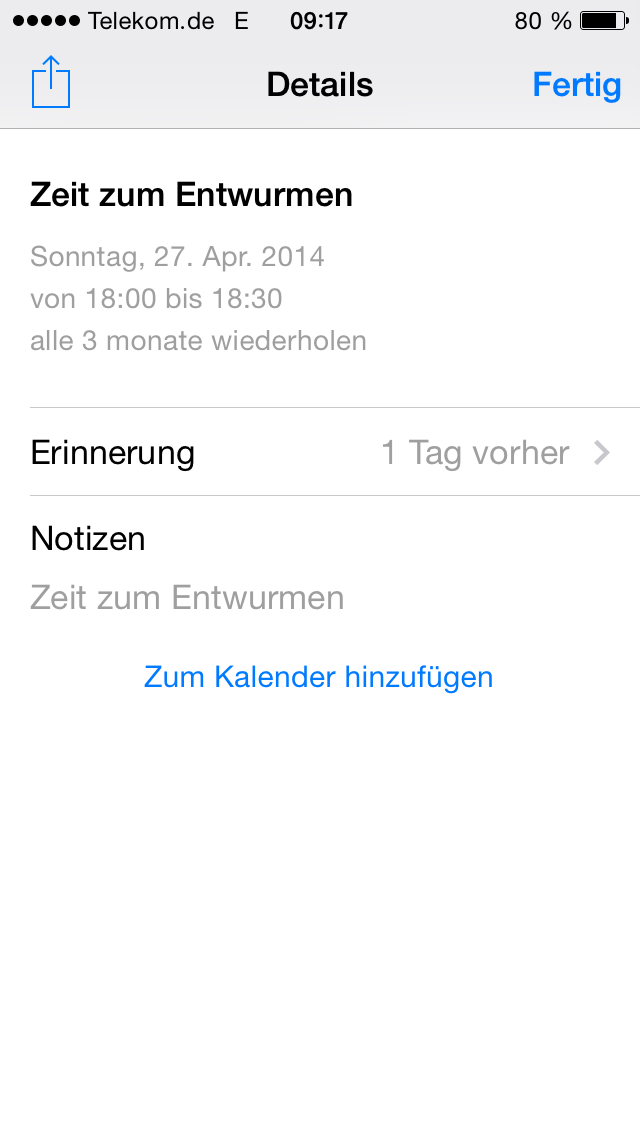The height and width of the screenshot is (1136, 640).
Task: Tap the share icon in the header
Action: coord(51,82)
